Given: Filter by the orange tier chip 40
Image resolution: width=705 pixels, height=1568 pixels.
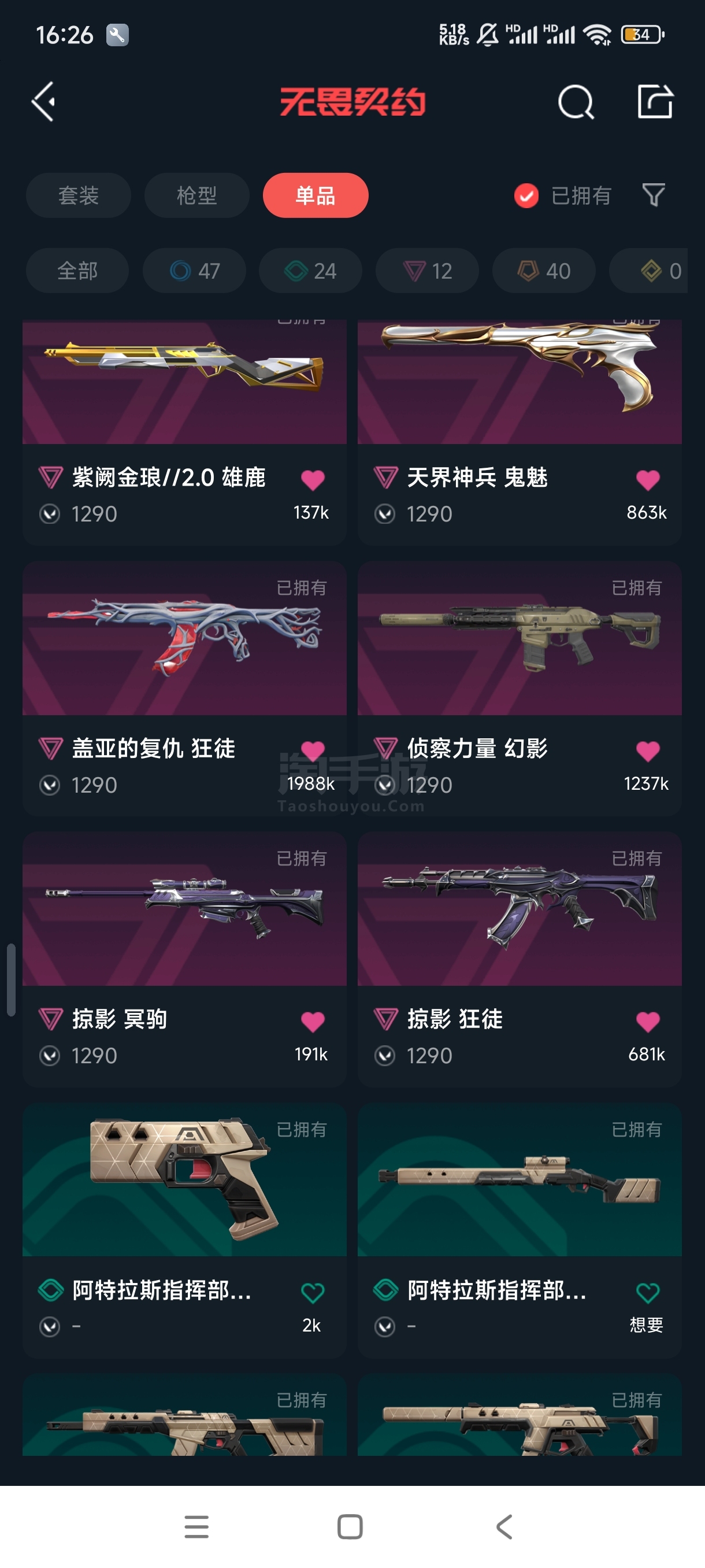Looking at the screenshot, I should [x=543, y=271].
